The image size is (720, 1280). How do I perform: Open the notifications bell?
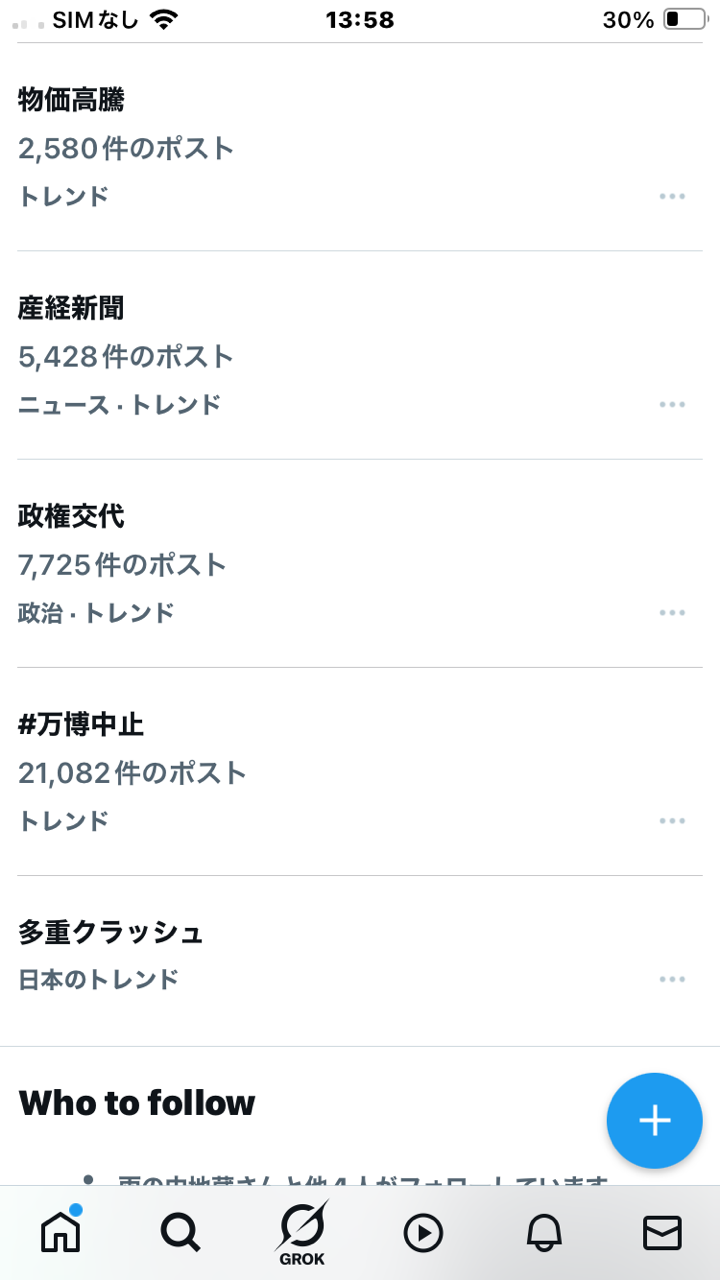pyautogui.click(x=544, y=1233)
